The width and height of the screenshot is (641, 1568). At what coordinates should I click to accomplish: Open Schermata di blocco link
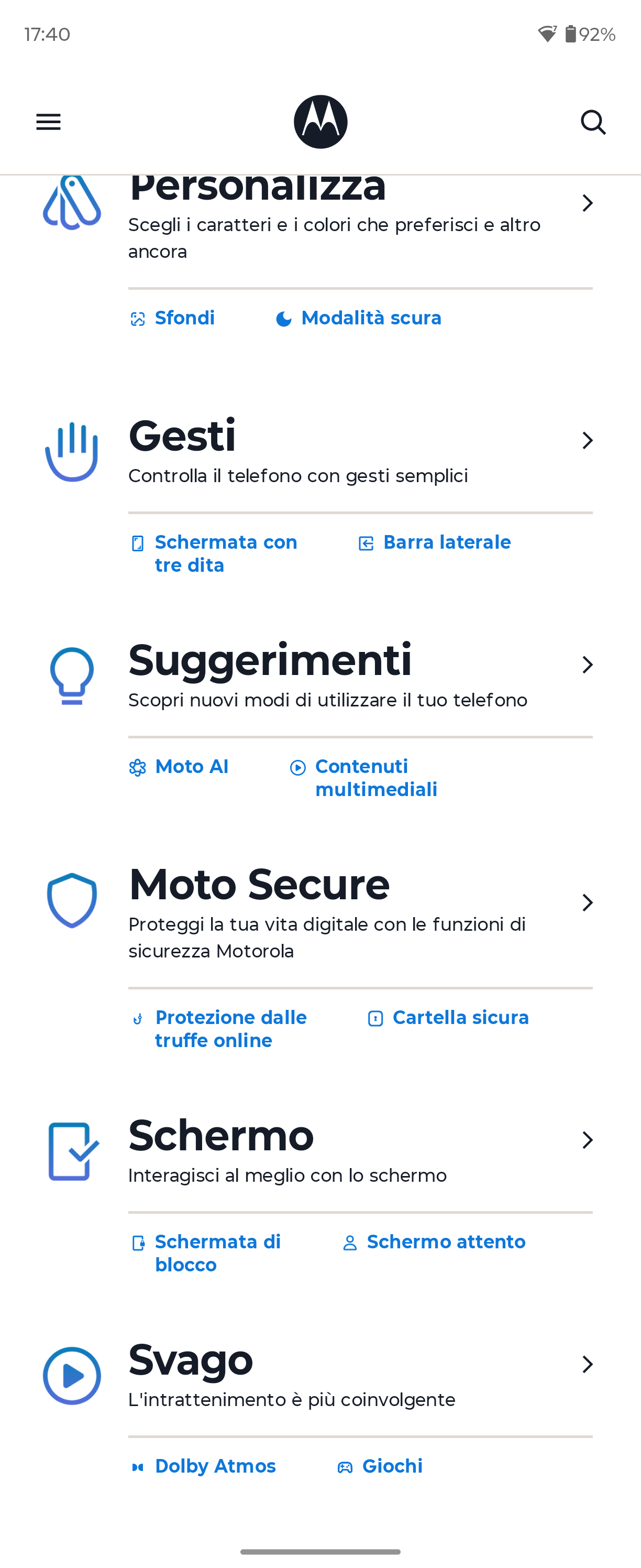217,1253
